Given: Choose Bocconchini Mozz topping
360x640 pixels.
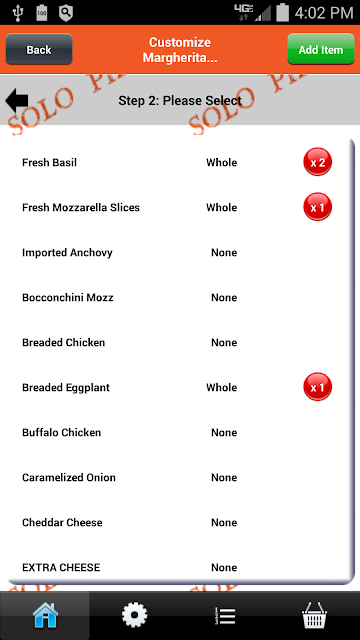Looking at the screenshot, I should click(x=178, y=297).
